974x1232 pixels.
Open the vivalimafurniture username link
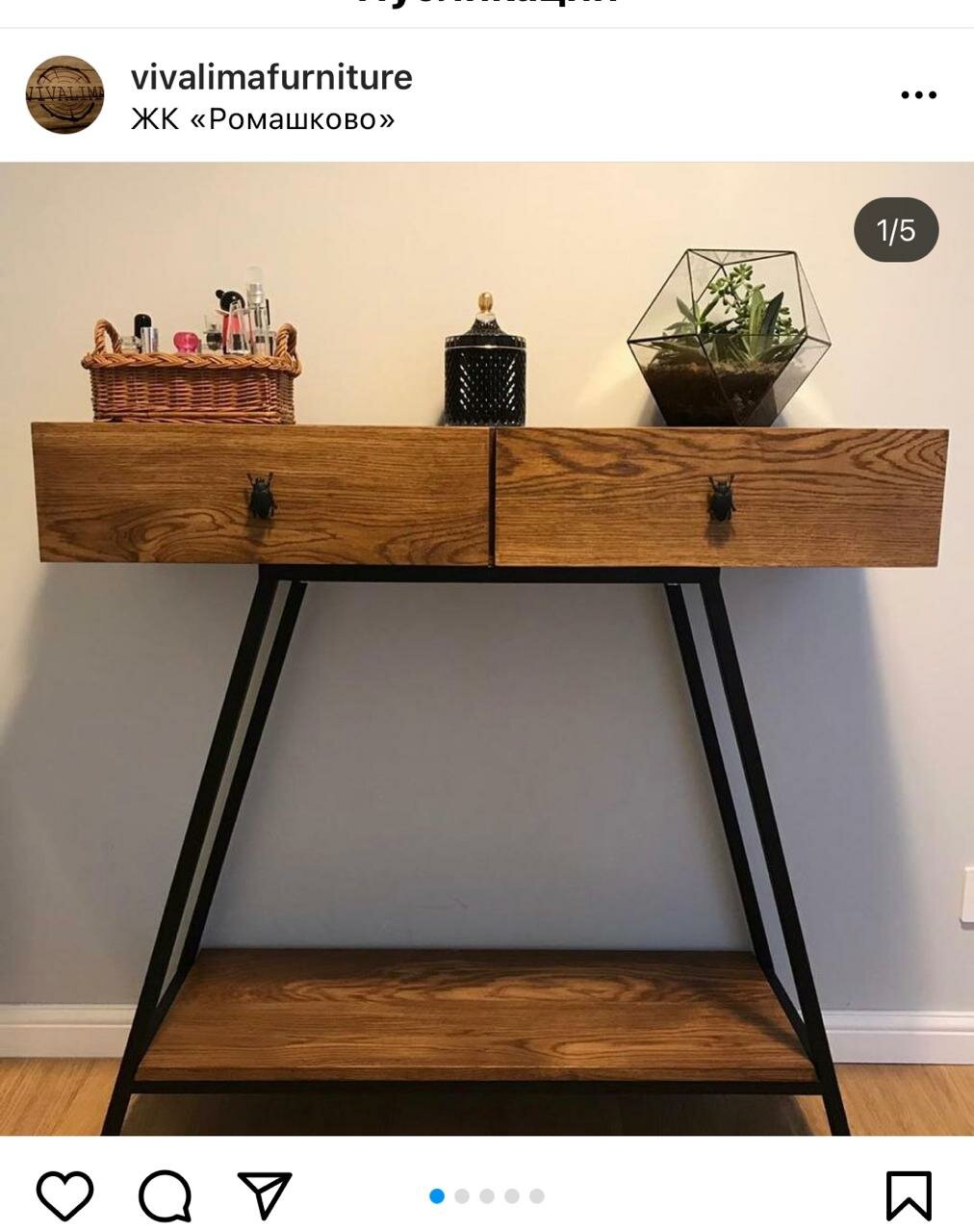pyautogui.click(x=271, y=77)
